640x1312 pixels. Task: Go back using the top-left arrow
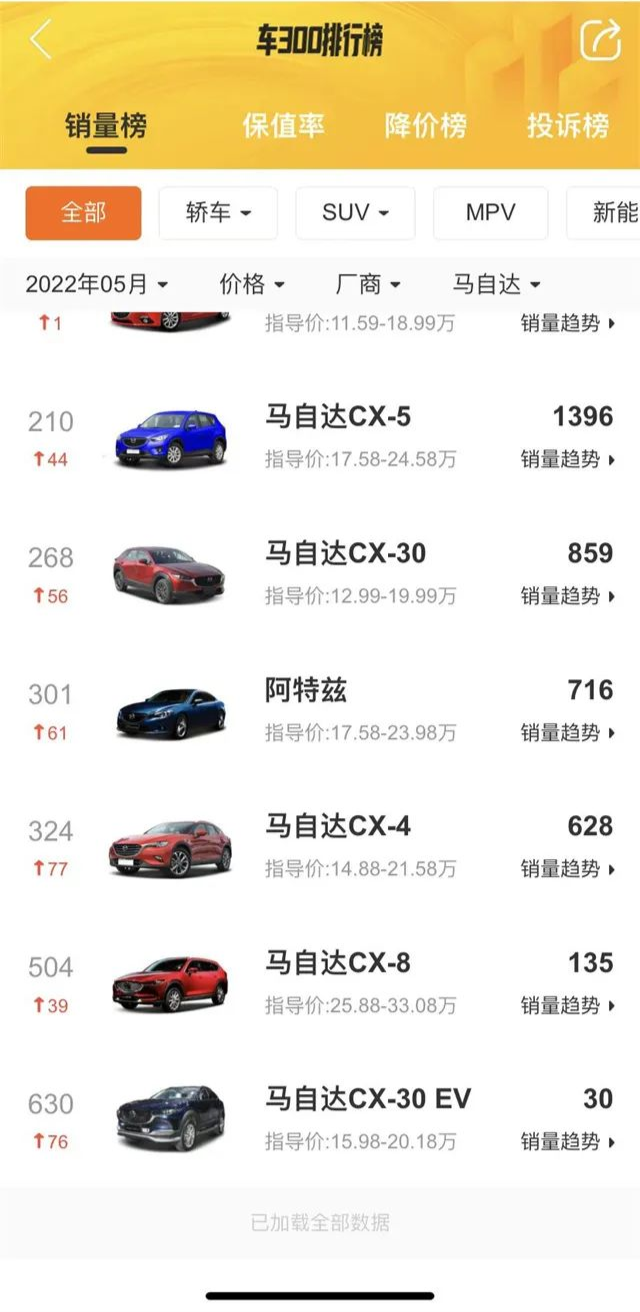[40, 40]
